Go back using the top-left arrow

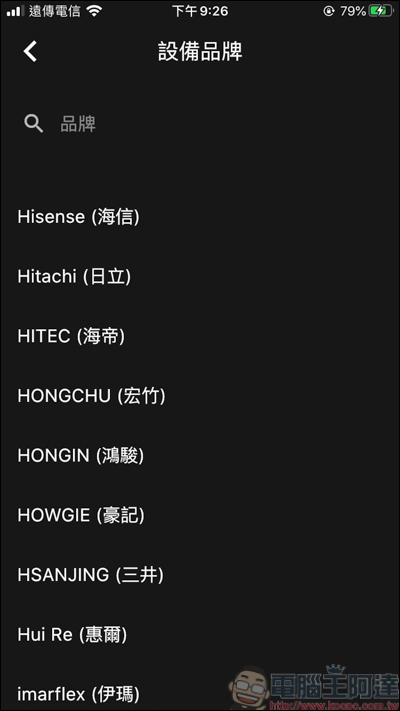30,51
